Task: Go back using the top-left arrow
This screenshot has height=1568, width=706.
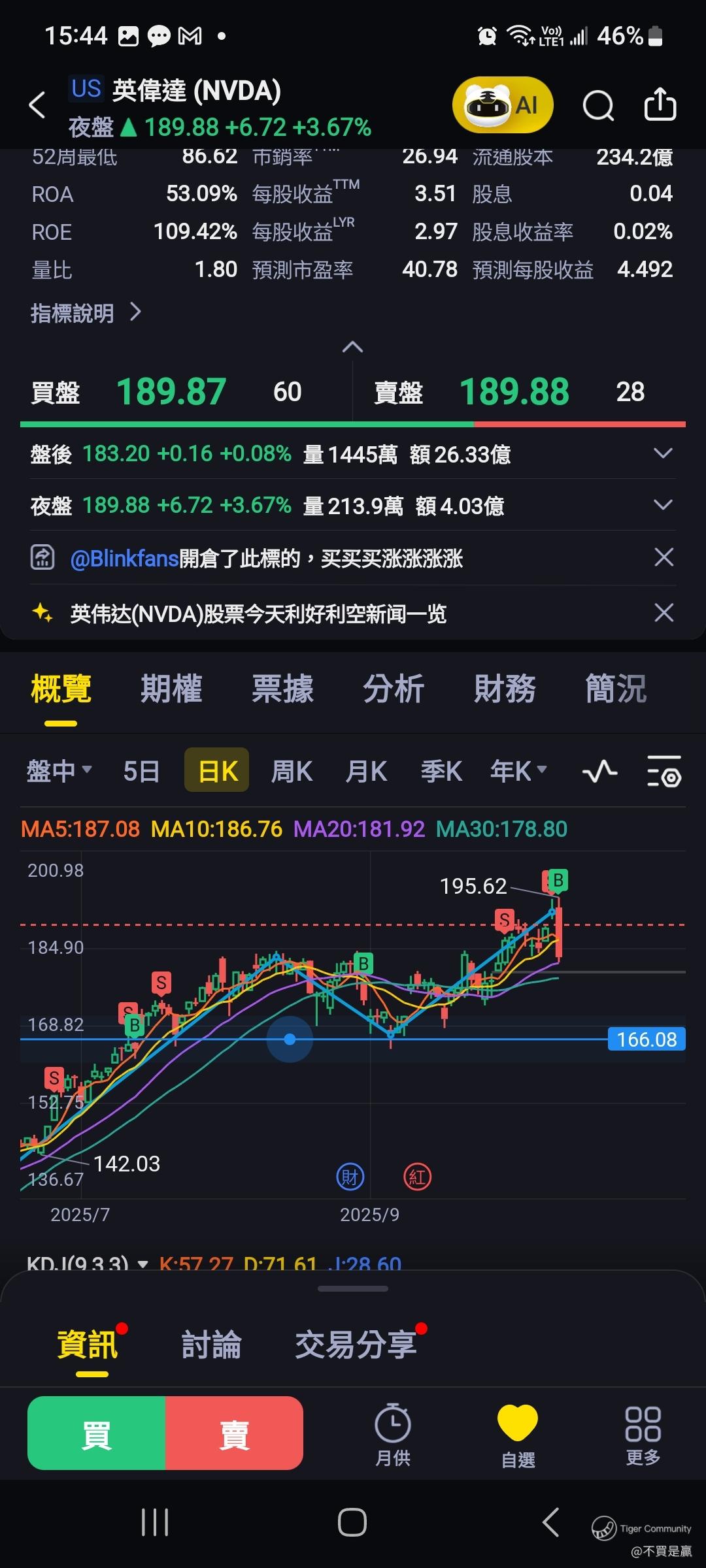Action: pos(37,105)
